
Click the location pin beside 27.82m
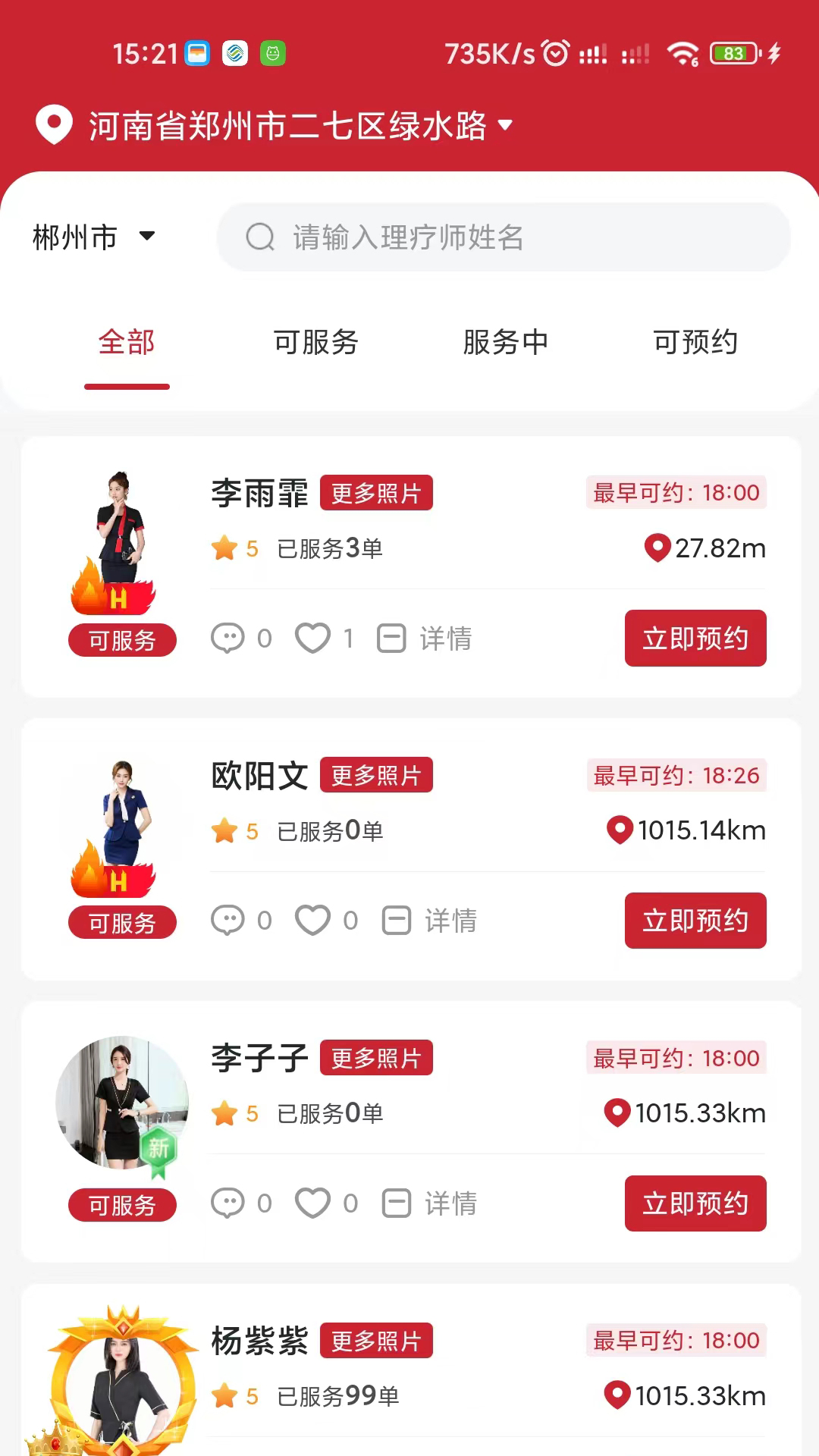pos(657,548)
